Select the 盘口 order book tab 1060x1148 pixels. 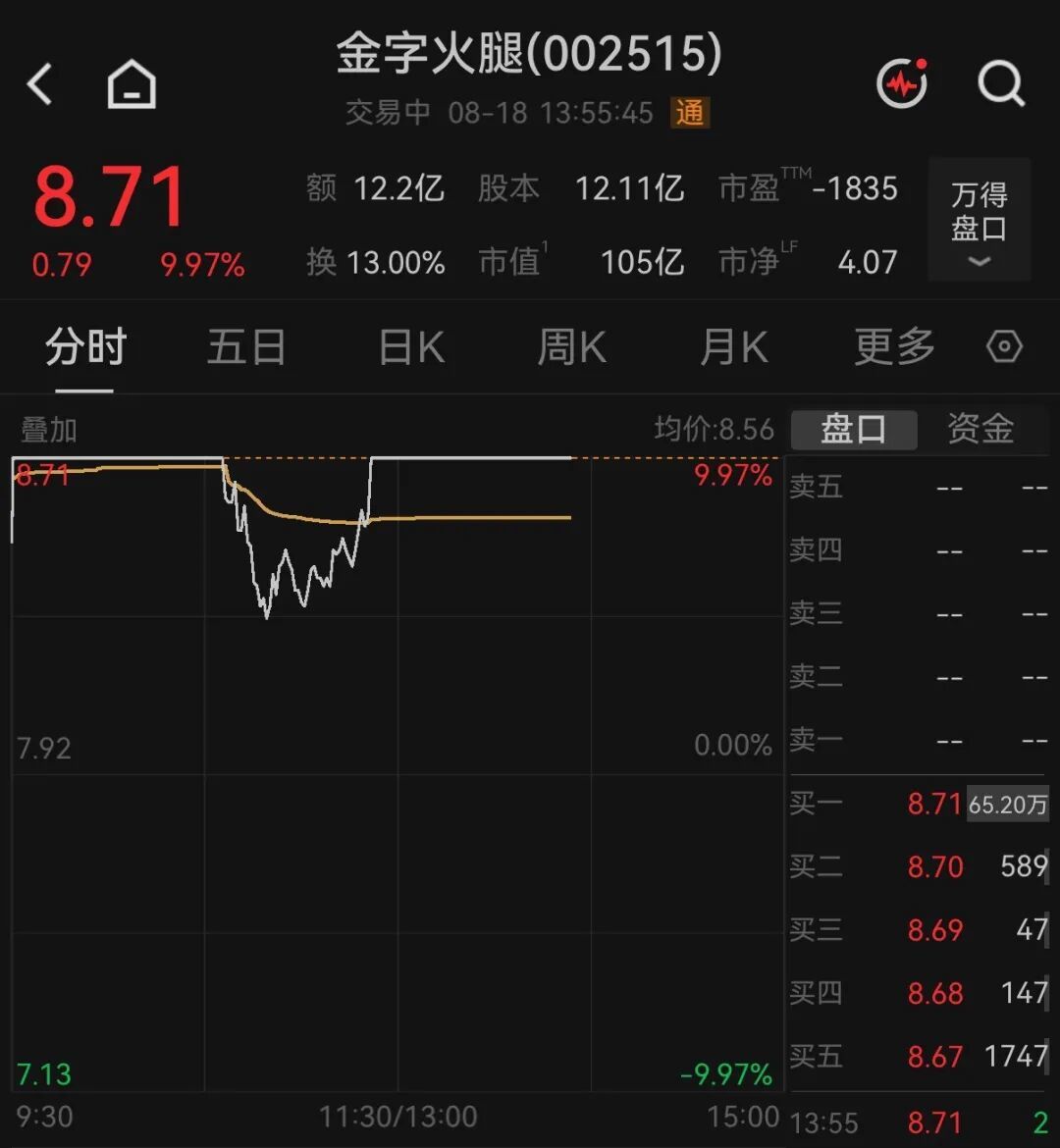tap(854, 429)
